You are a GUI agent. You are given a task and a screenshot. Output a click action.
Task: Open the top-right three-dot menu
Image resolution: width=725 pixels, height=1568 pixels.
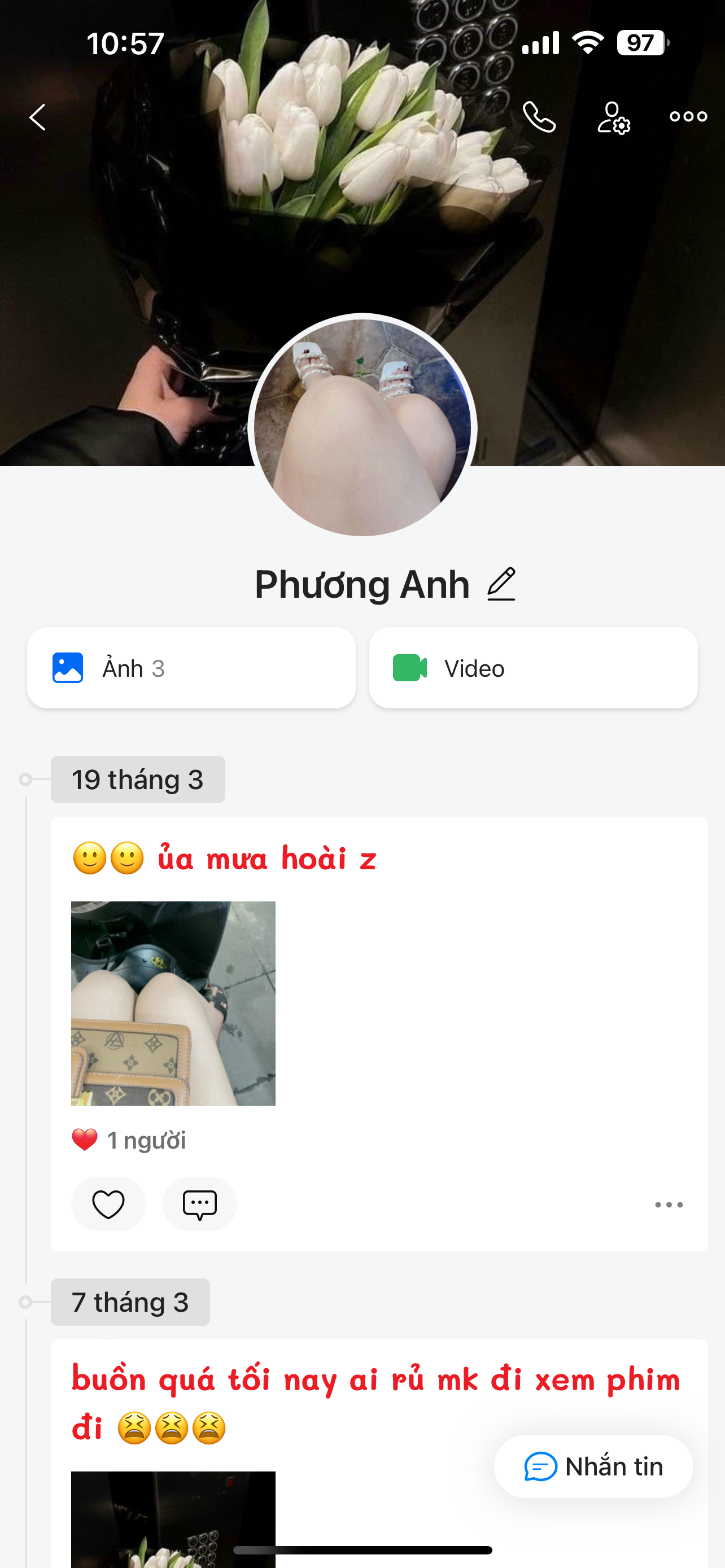[688, 117]
